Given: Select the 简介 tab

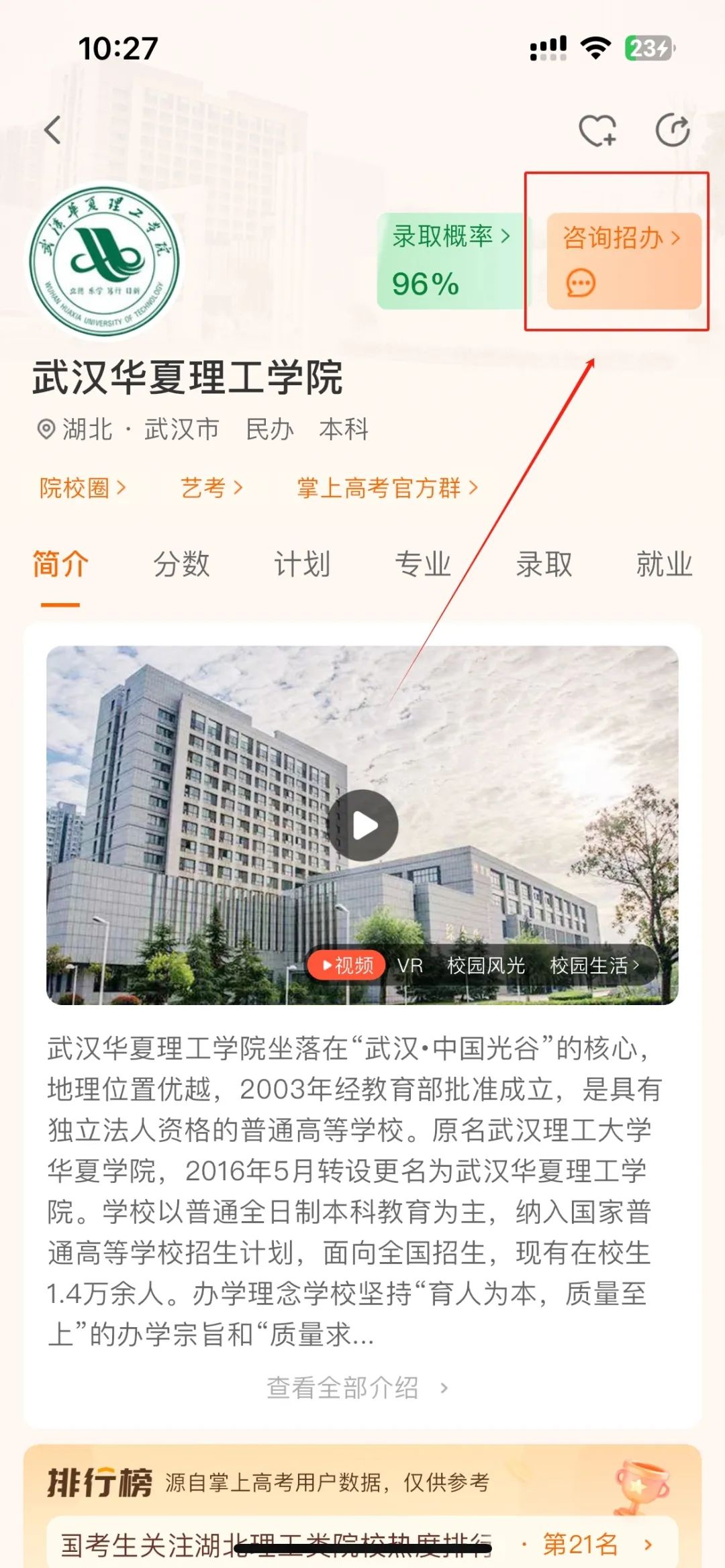Looking at the screenshot, I should pos(60,564).
